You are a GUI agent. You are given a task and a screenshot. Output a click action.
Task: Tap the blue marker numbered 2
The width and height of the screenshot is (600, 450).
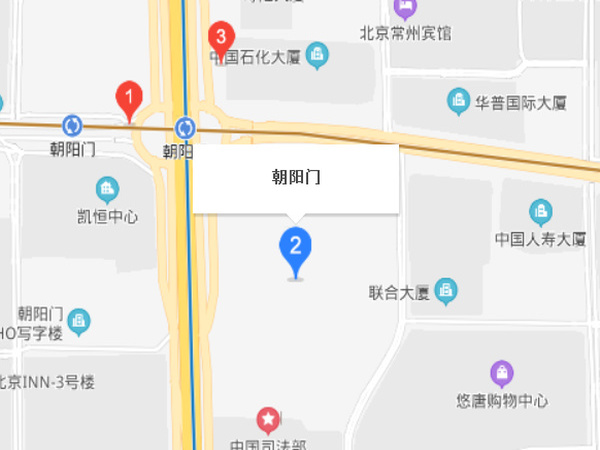pos(295,246)
